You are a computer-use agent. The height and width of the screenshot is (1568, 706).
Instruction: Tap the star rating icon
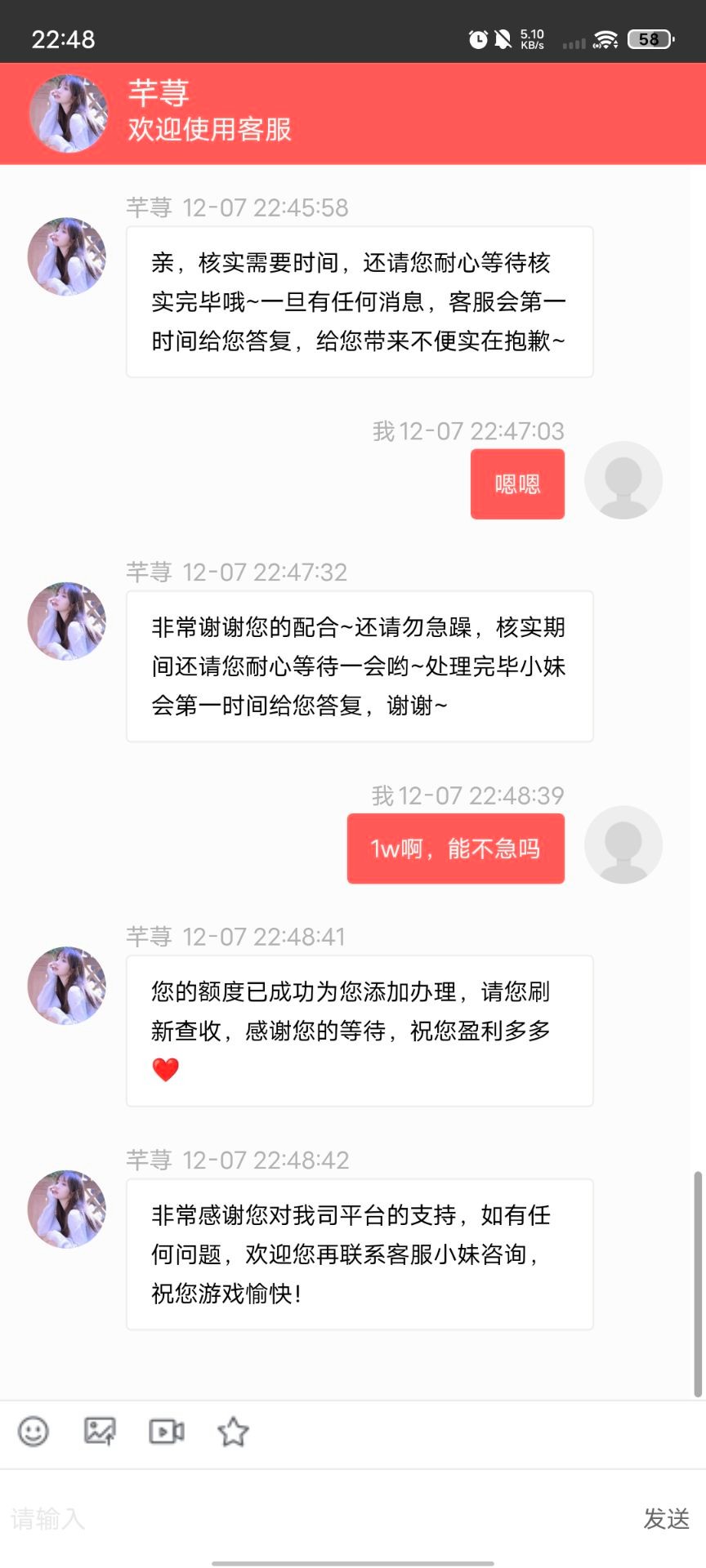pyautogui.click(x=233, y=1431)
